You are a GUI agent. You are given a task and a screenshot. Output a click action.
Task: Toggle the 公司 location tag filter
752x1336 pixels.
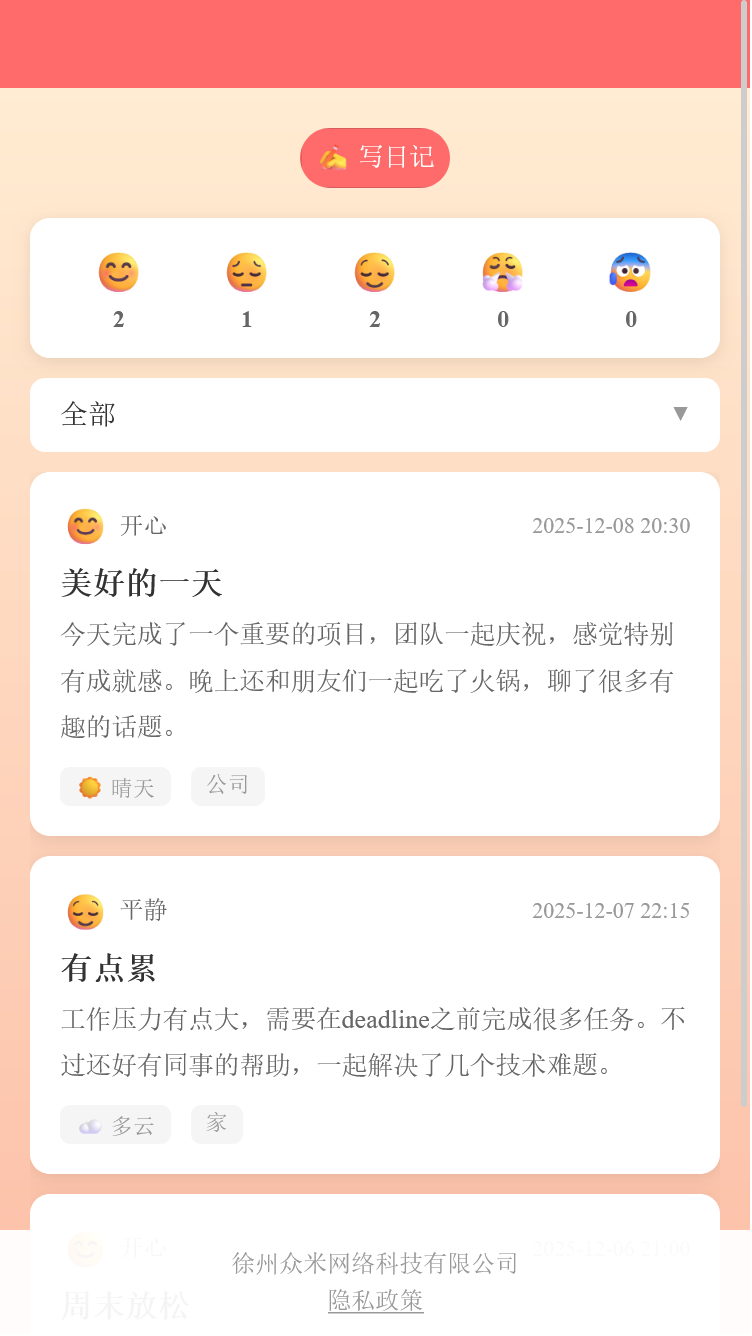coord(228,786)
